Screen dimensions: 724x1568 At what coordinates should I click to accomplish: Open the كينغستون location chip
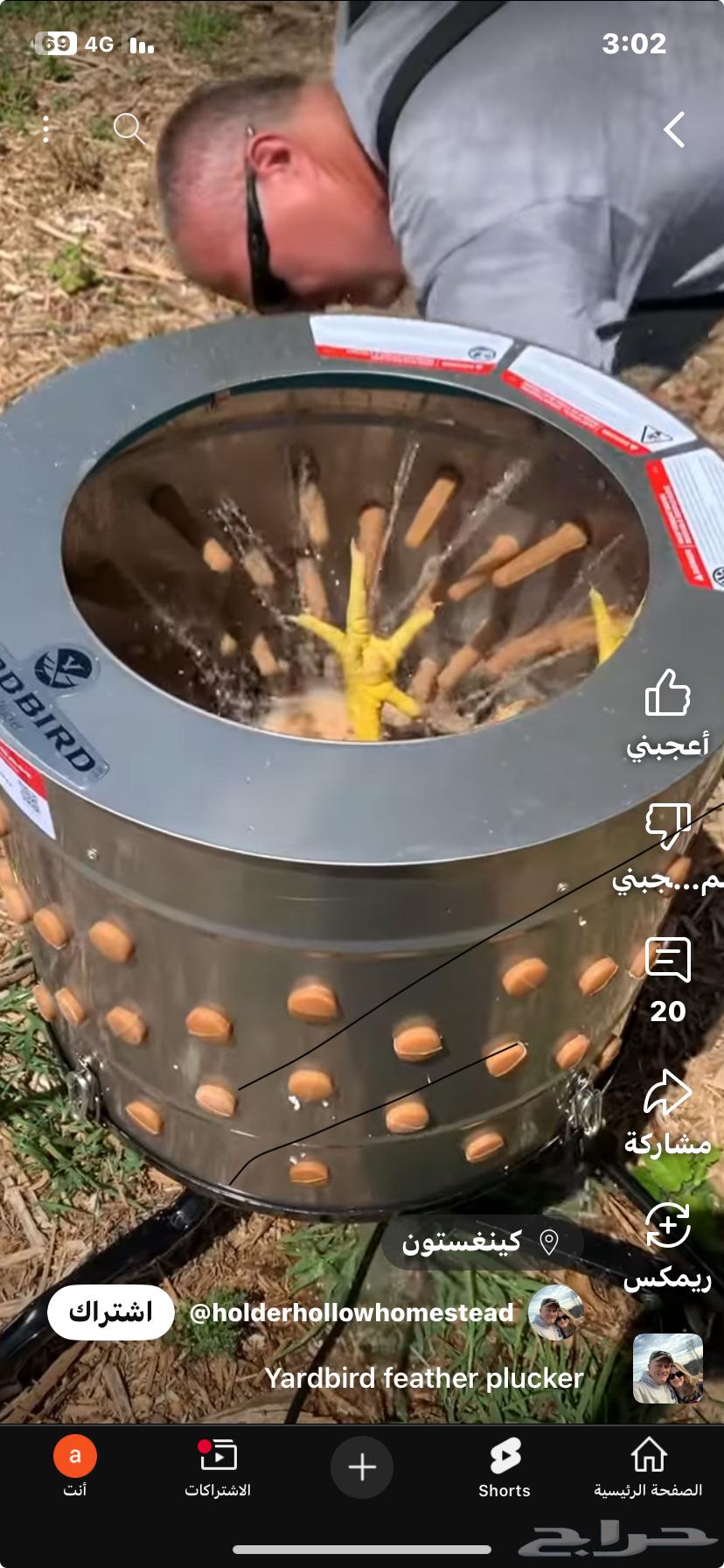[x=479, y=1242]
